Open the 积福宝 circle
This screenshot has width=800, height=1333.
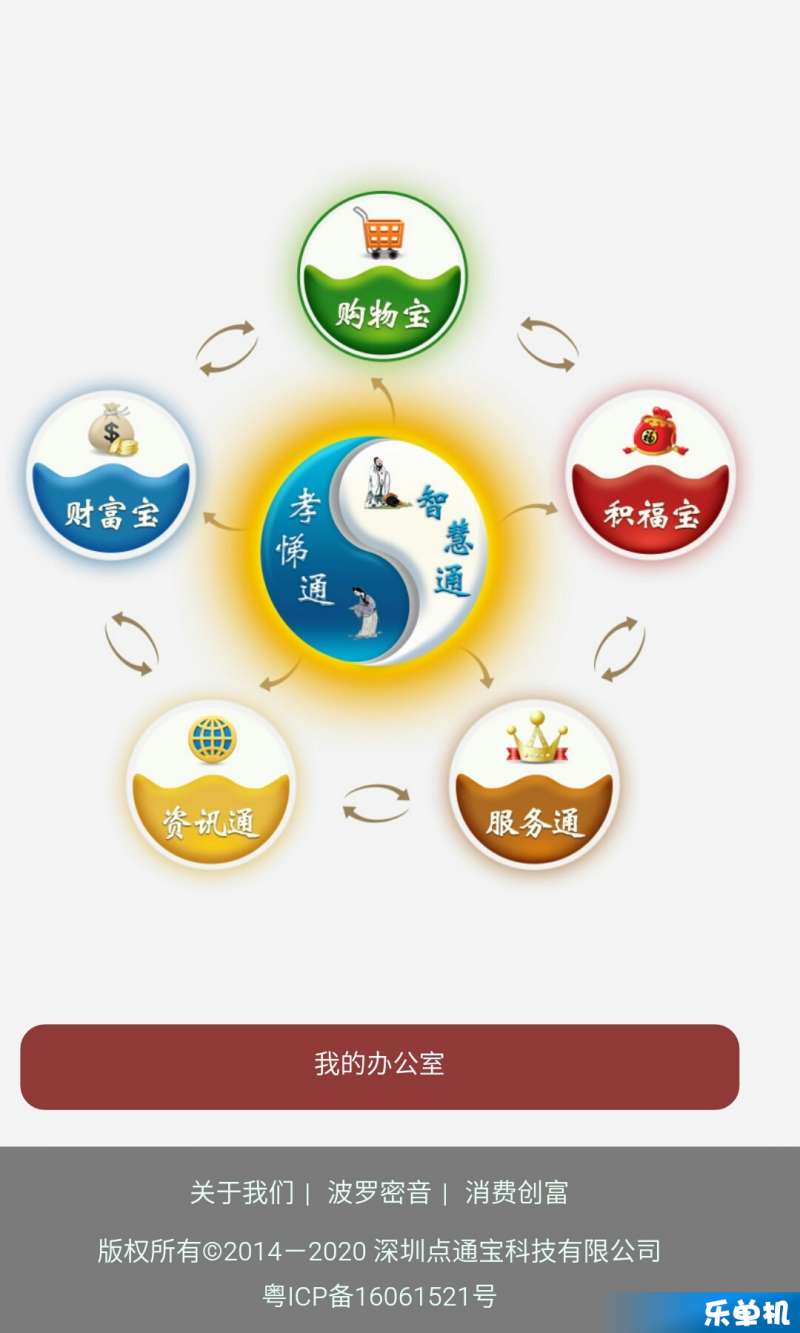click(651, 475)
